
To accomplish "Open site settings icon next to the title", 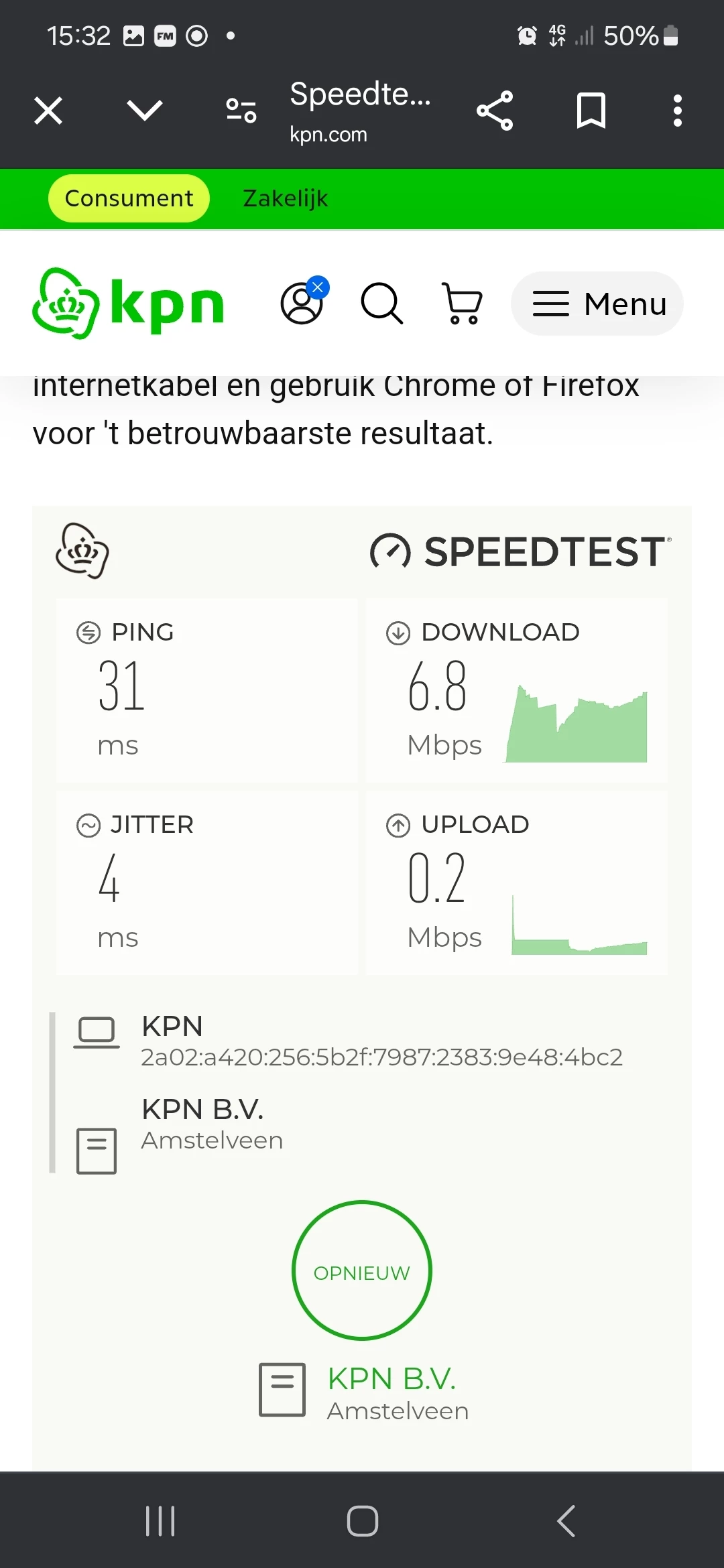I will click(241, 111).
